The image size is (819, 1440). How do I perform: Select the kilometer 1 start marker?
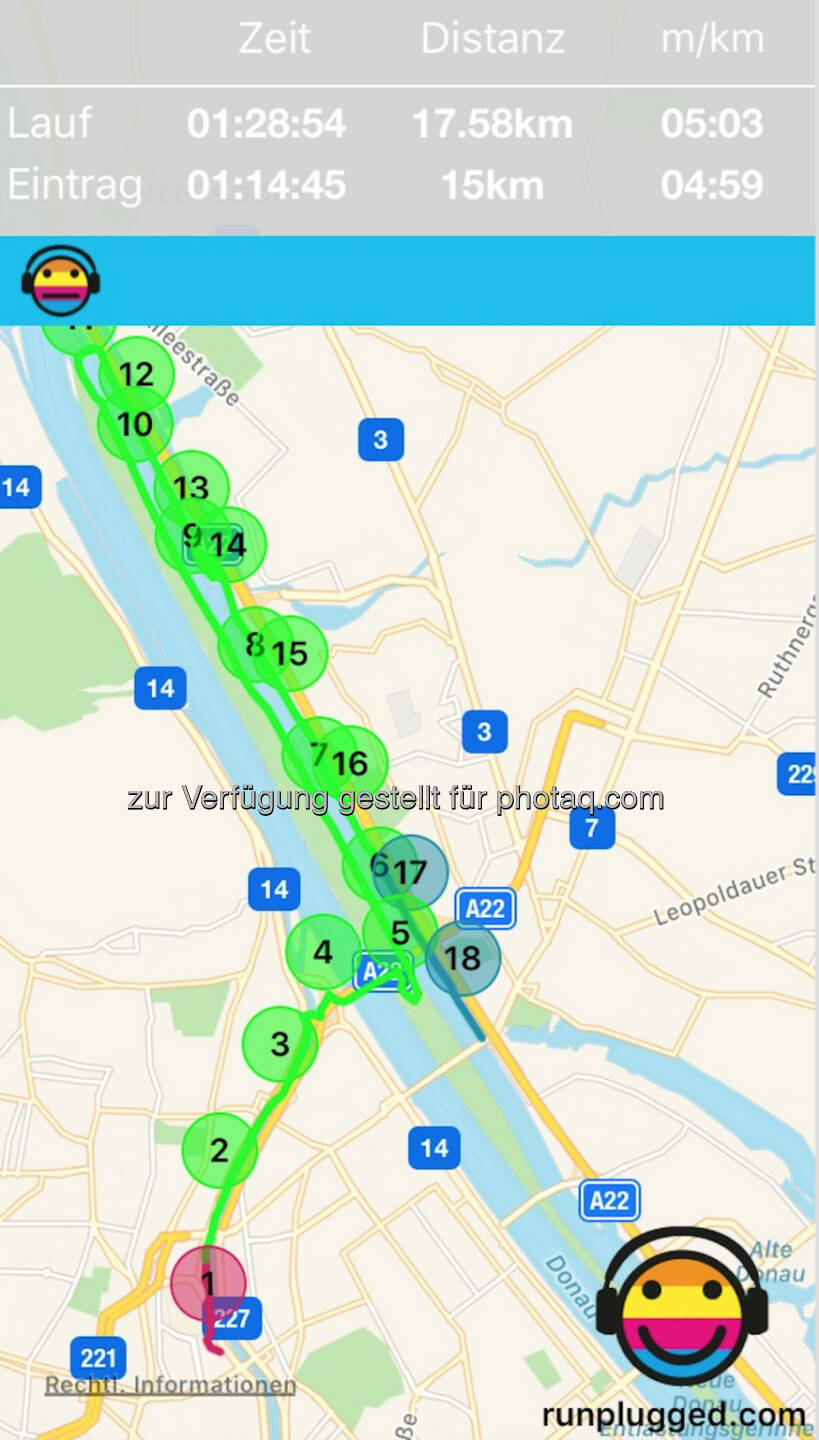pos(207,1282)
